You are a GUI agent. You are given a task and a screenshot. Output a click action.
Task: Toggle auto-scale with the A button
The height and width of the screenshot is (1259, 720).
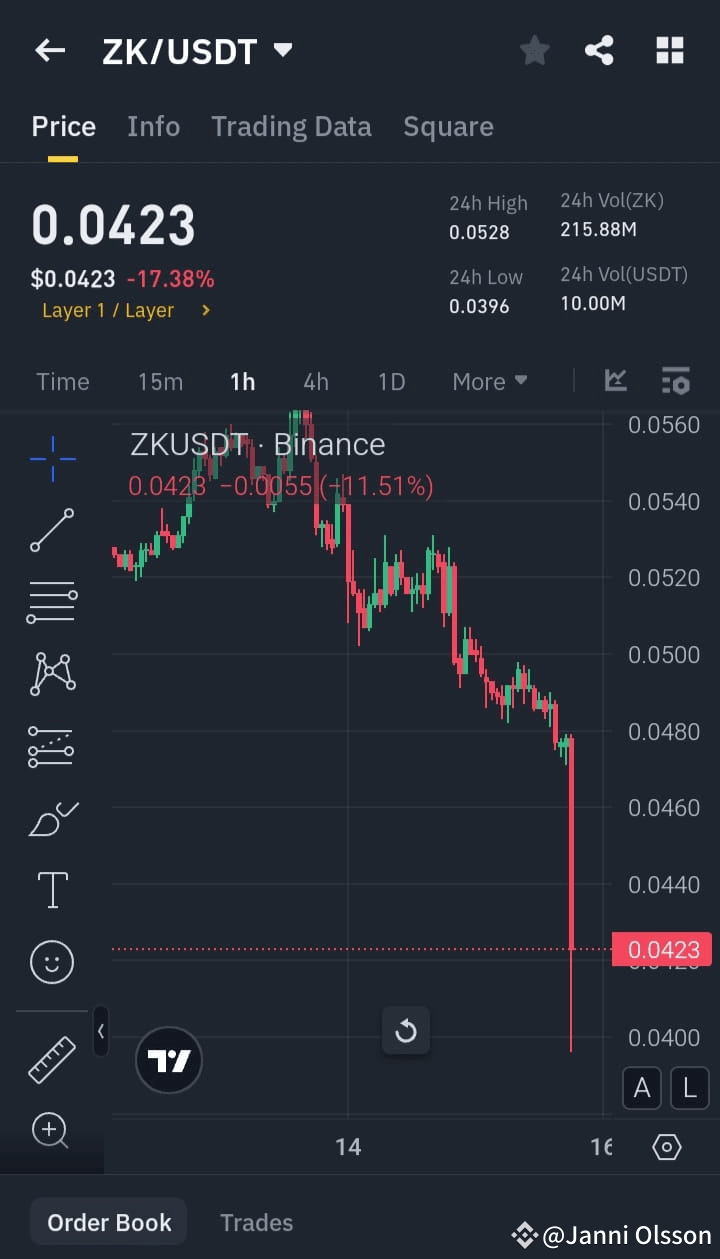pyautogui.click(x=642, y=1088)
